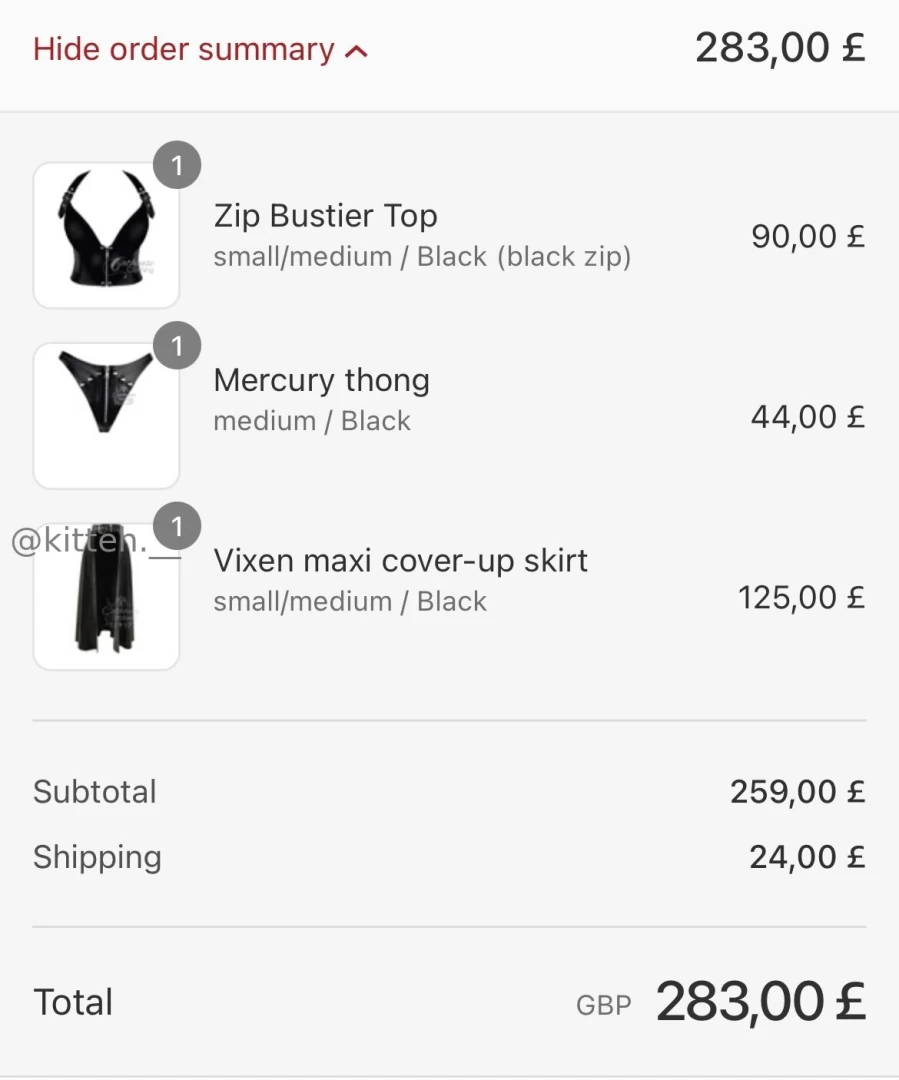This screenshot has height=1080, width=899.
Task: Click the 283,00 £ total at the top
Action: [x=780, y=46]
